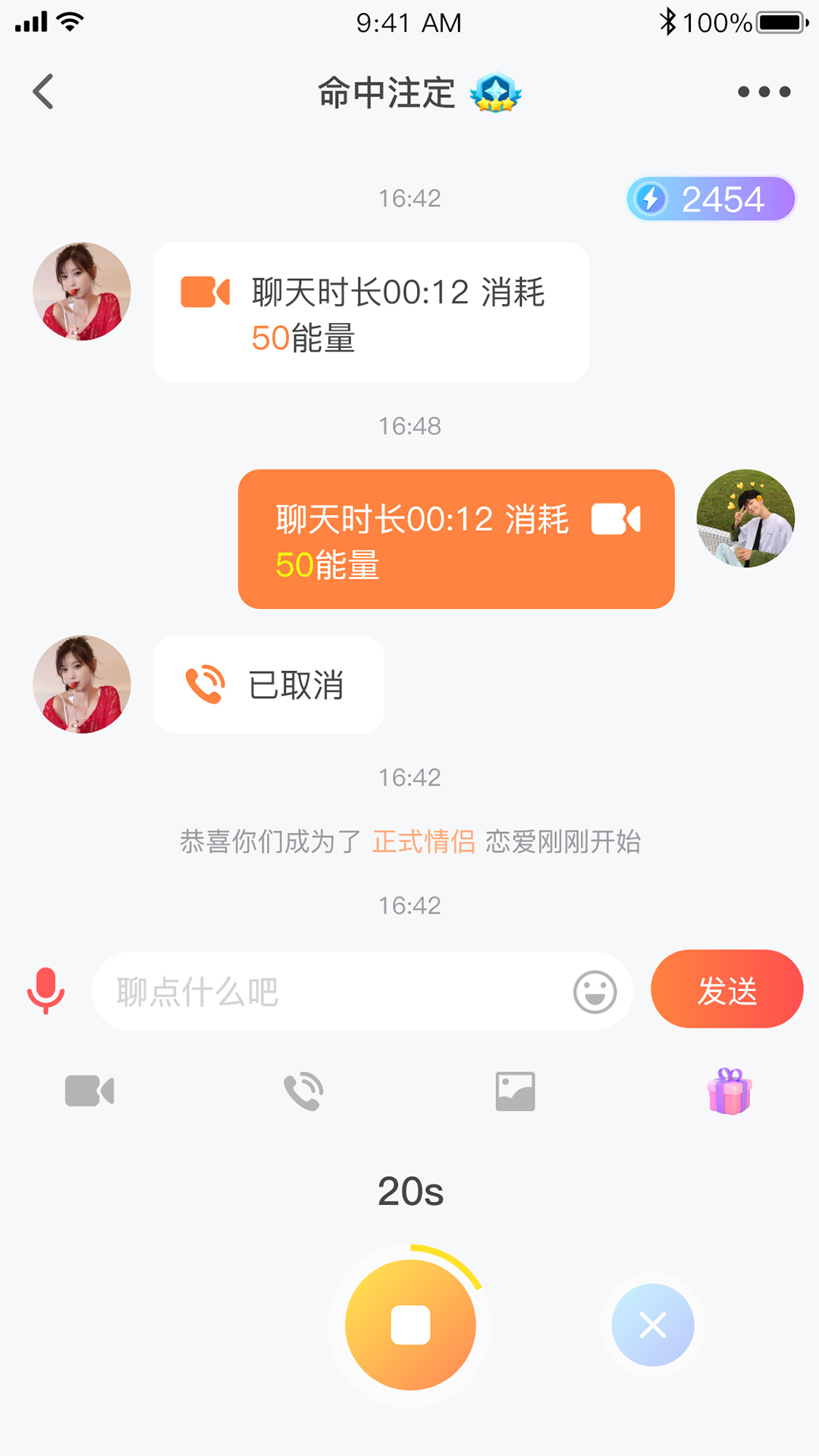The height and width of the screenshot is (1456, 819).
Task: Cancel the voice recording with the X button
Action: click(653, 1324)
